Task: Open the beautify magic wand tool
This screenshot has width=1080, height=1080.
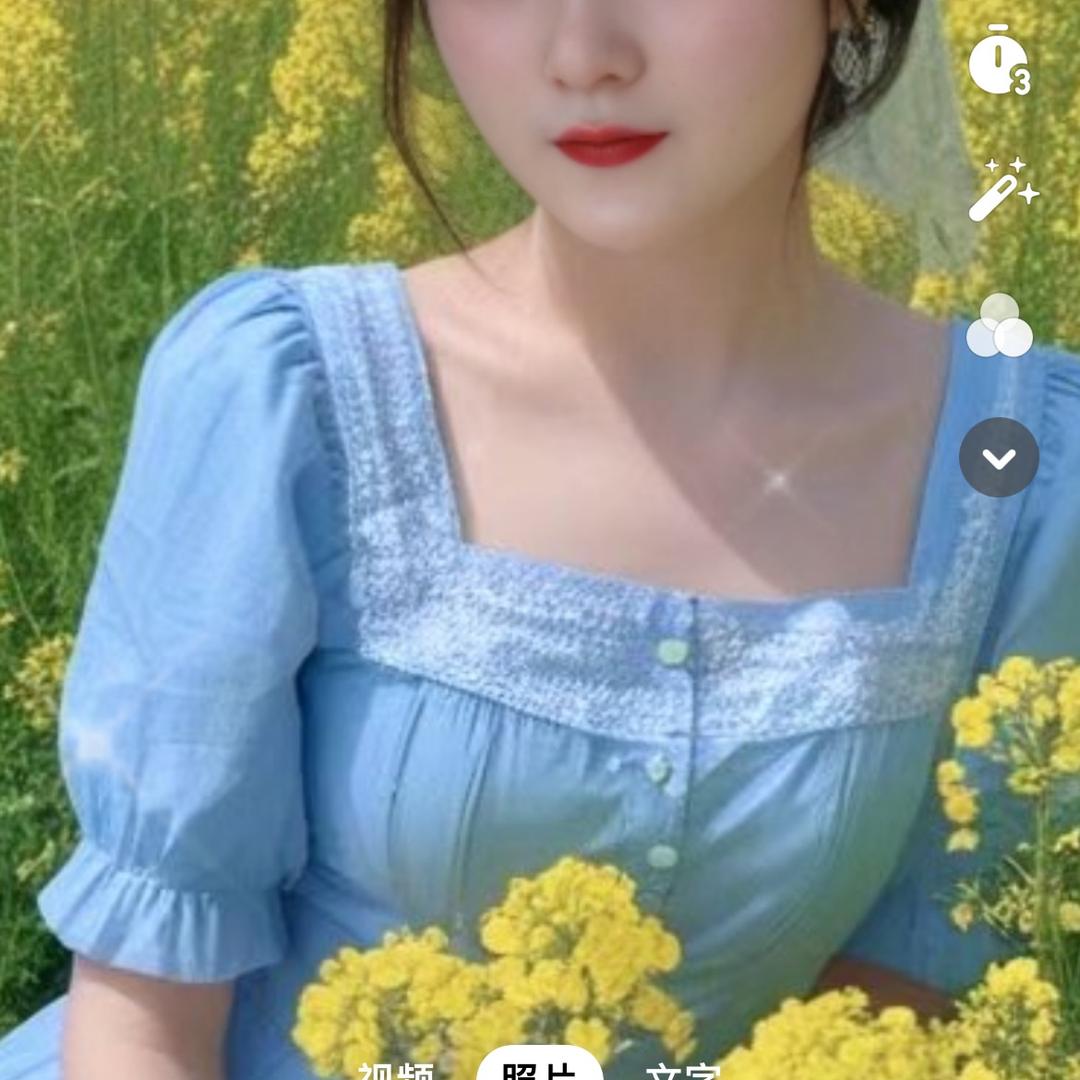Action: [x=1000, y=191]
